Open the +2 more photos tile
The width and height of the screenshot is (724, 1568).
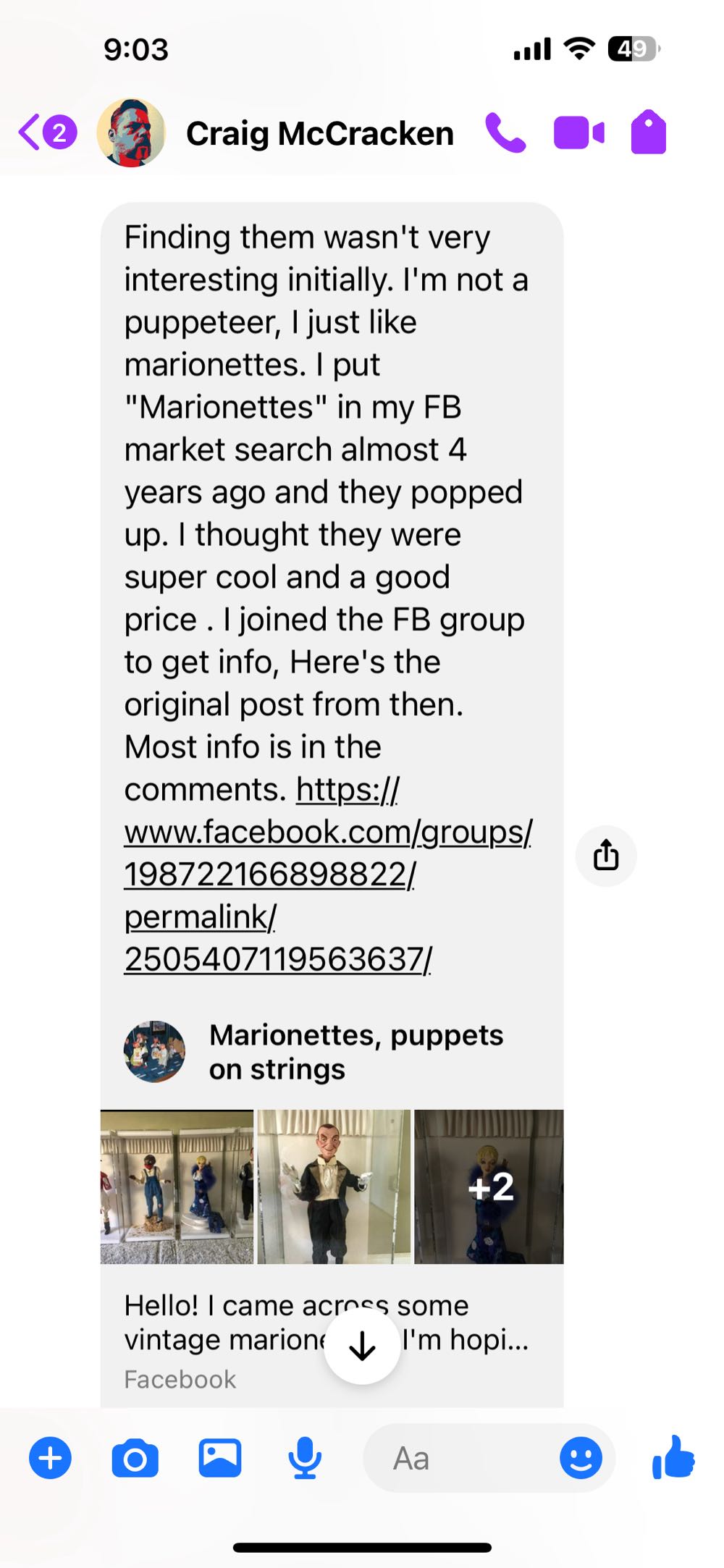(489, 1187)
